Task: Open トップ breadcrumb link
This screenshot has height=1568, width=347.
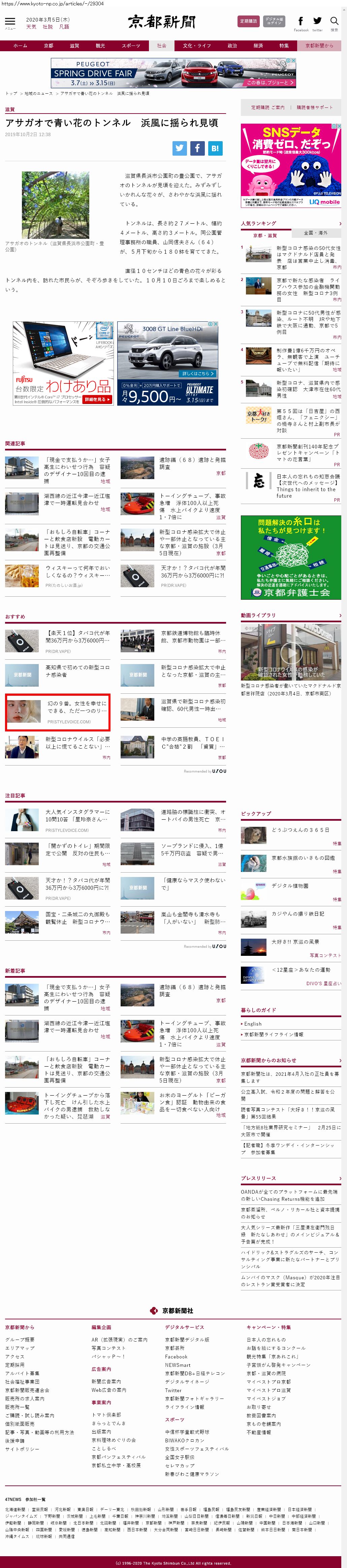Action: coord(11,93)
